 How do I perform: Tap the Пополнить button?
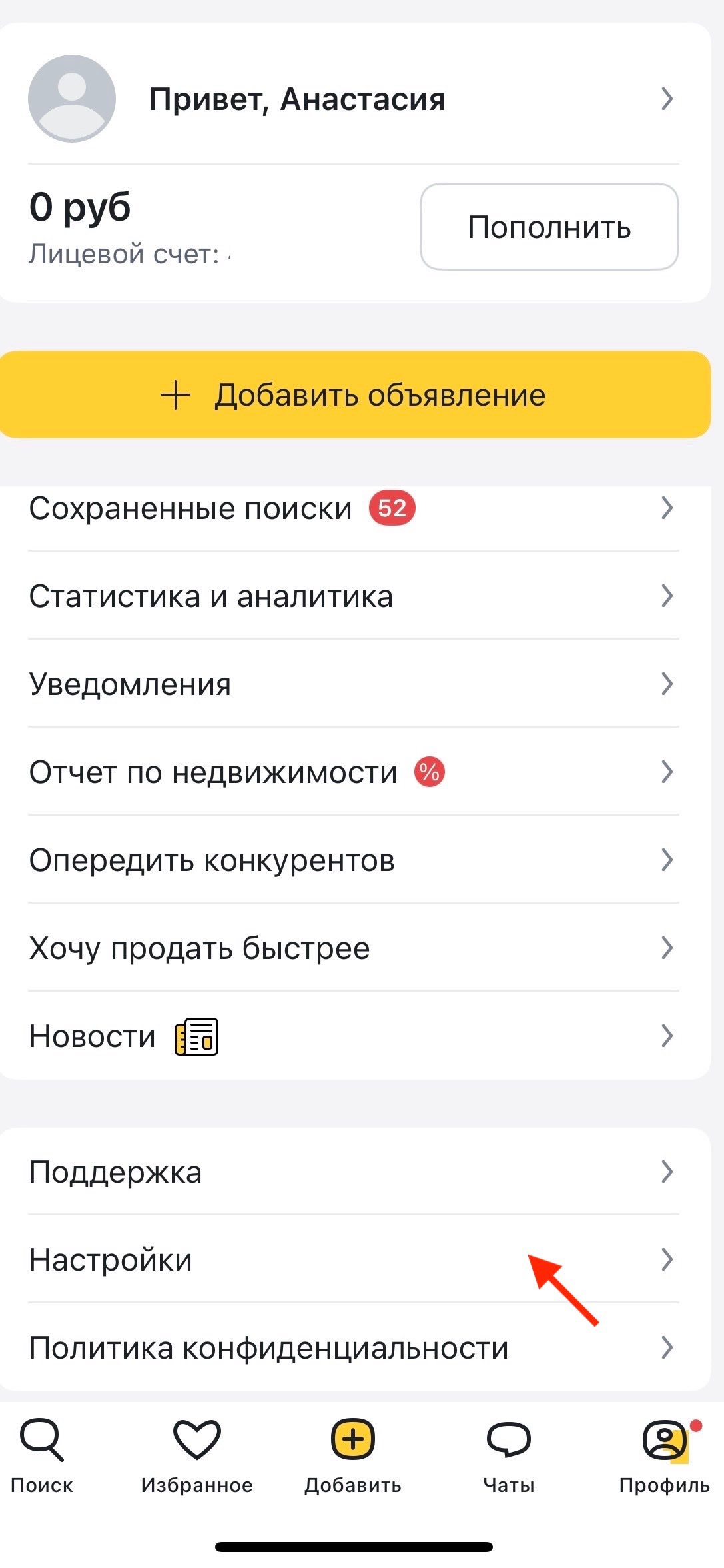click(x=549, y=227)
